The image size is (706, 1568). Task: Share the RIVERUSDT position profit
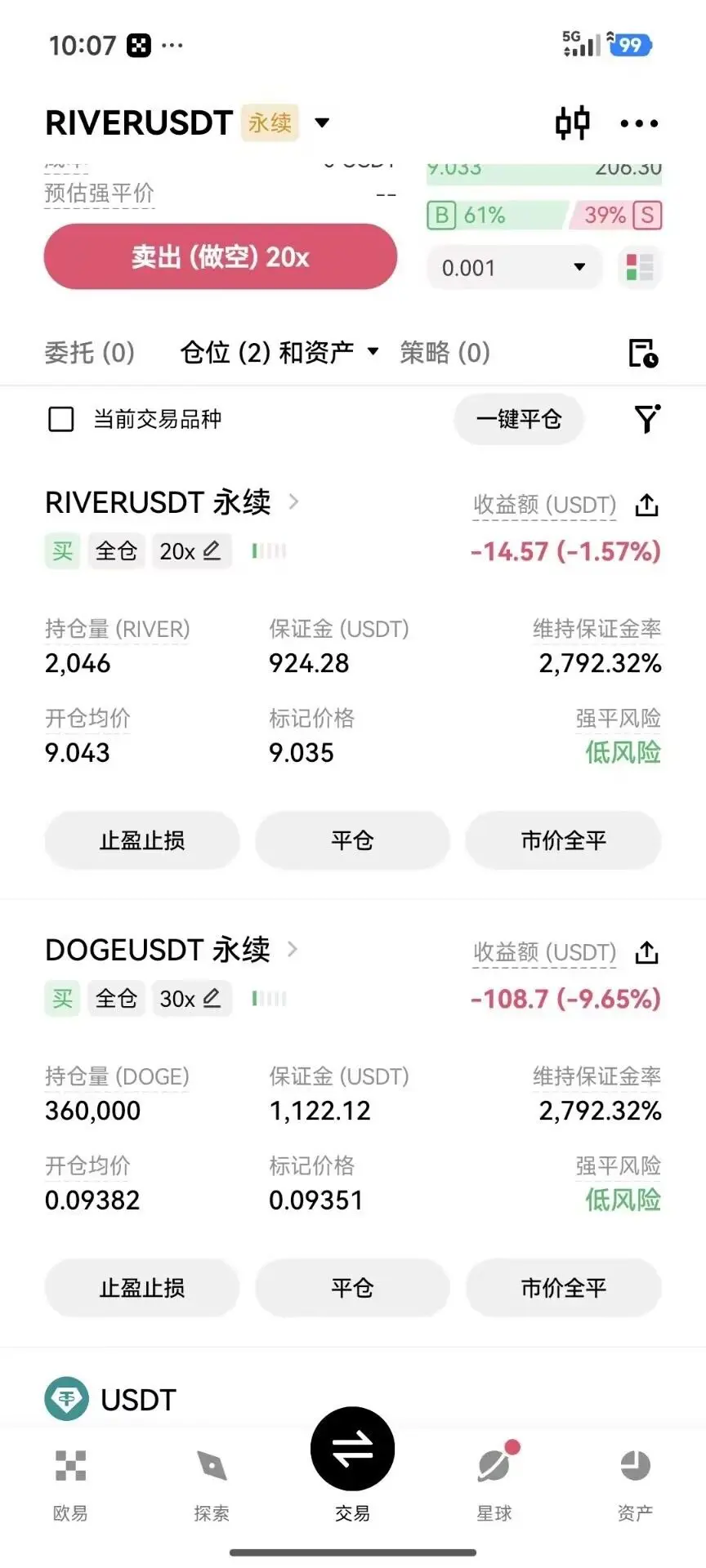(646, 506)
